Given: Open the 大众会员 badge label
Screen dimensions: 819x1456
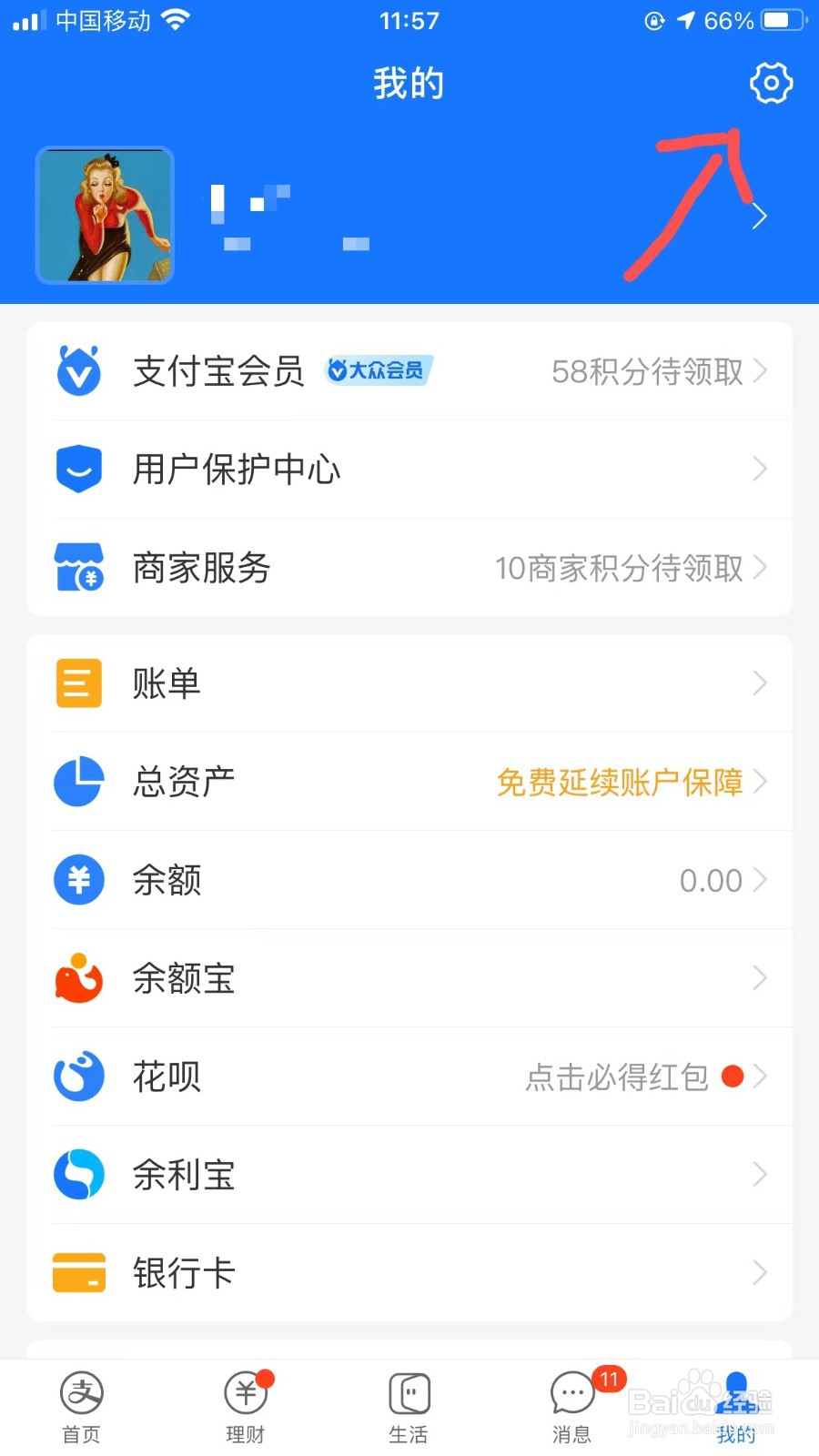Looking at the screenshot, I should tap(379, 371).
